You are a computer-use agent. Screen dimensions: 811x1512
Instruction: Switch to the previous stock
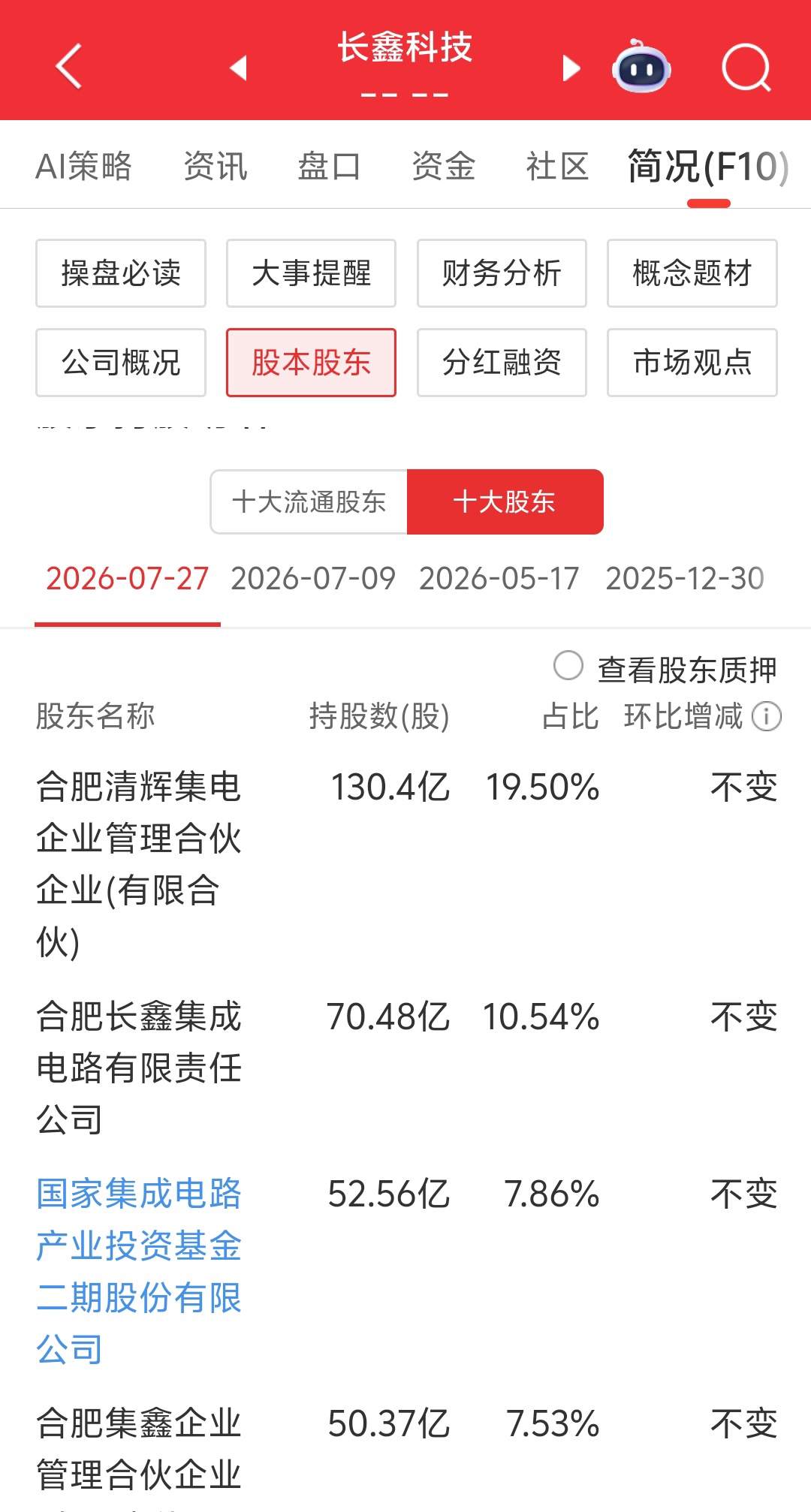238,68
